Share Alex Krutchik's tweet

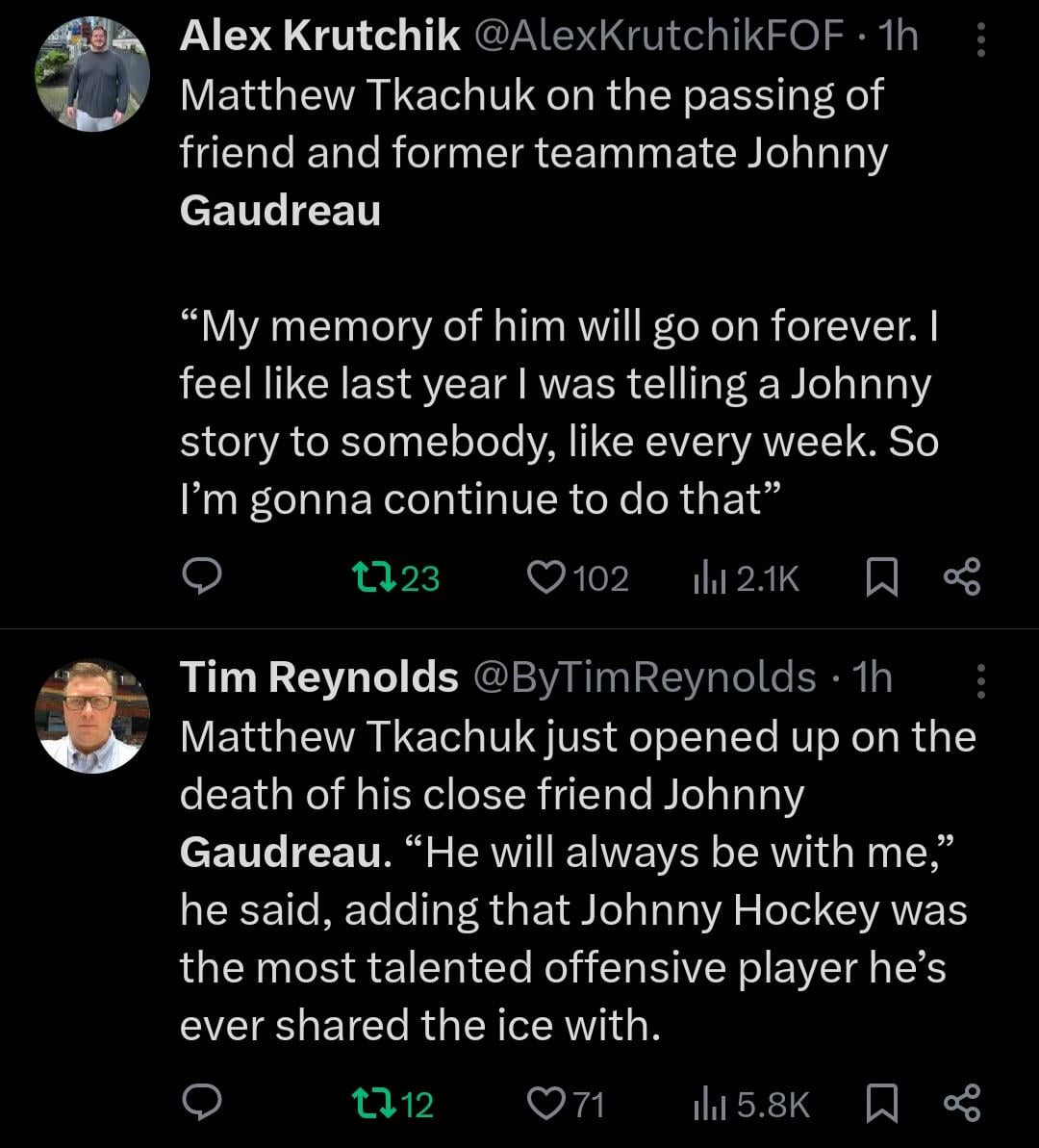pyautogui.click(x=962, y=577)
